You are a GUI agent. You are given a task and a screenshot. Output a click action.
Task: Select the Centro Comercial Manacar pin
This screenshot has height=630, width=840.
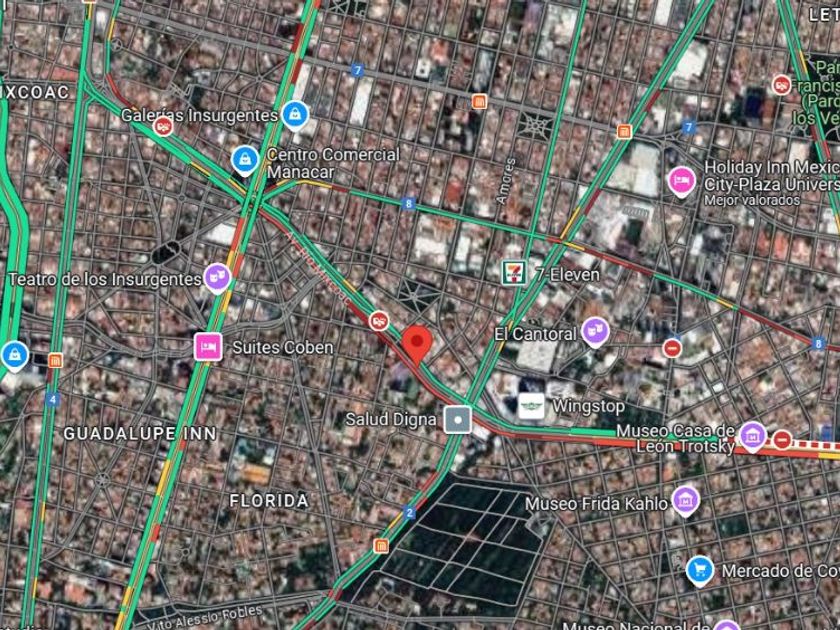[245, 160]
